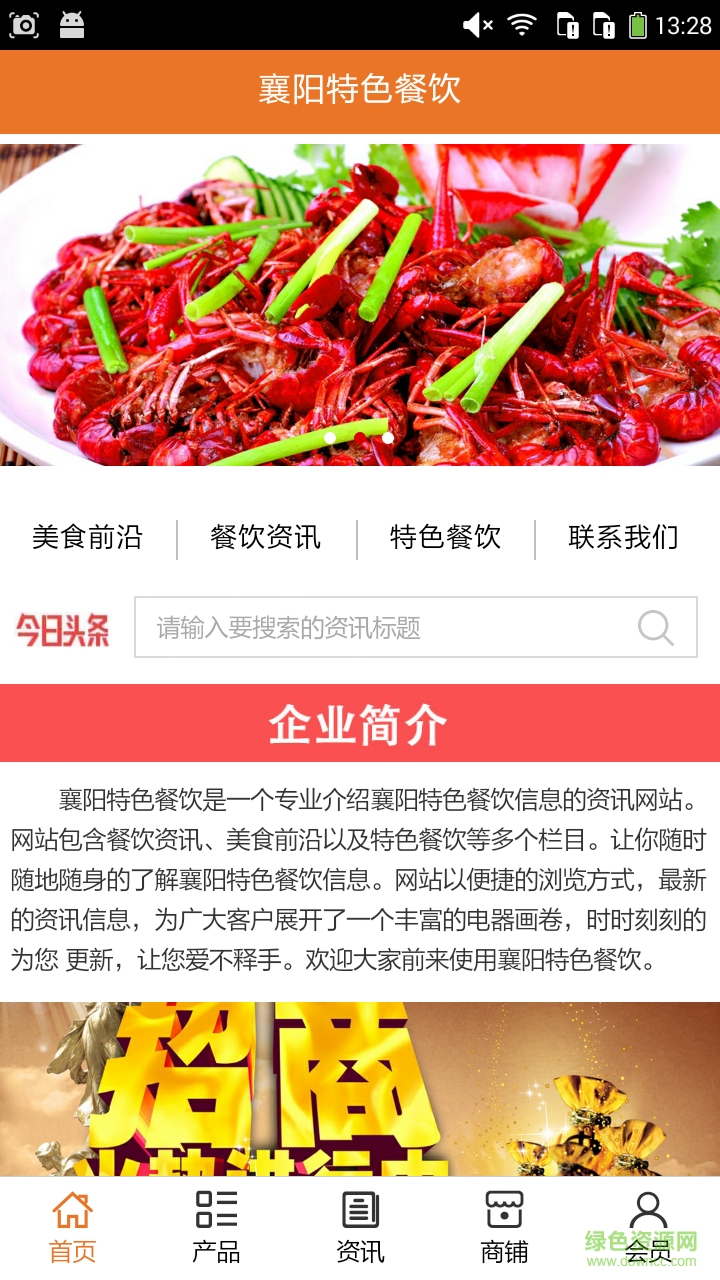Viewport: 720px width, 1280px height.
Task: Open the 产品 products section via its grid icon
Action: click(216, 1211)
